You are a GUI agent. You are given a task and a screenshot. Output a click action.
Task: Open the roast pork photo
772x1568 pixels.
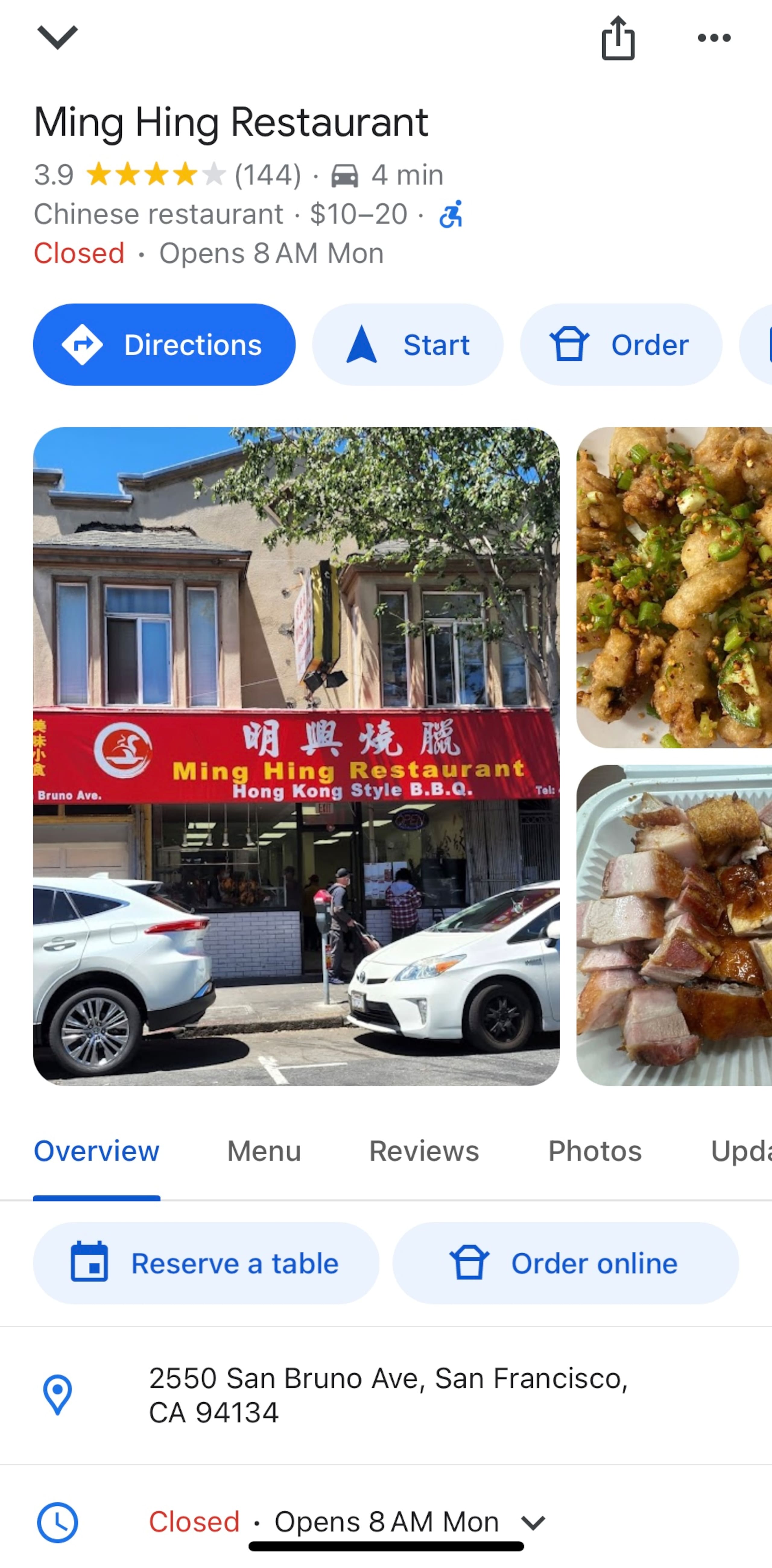(x=674, y=925)
